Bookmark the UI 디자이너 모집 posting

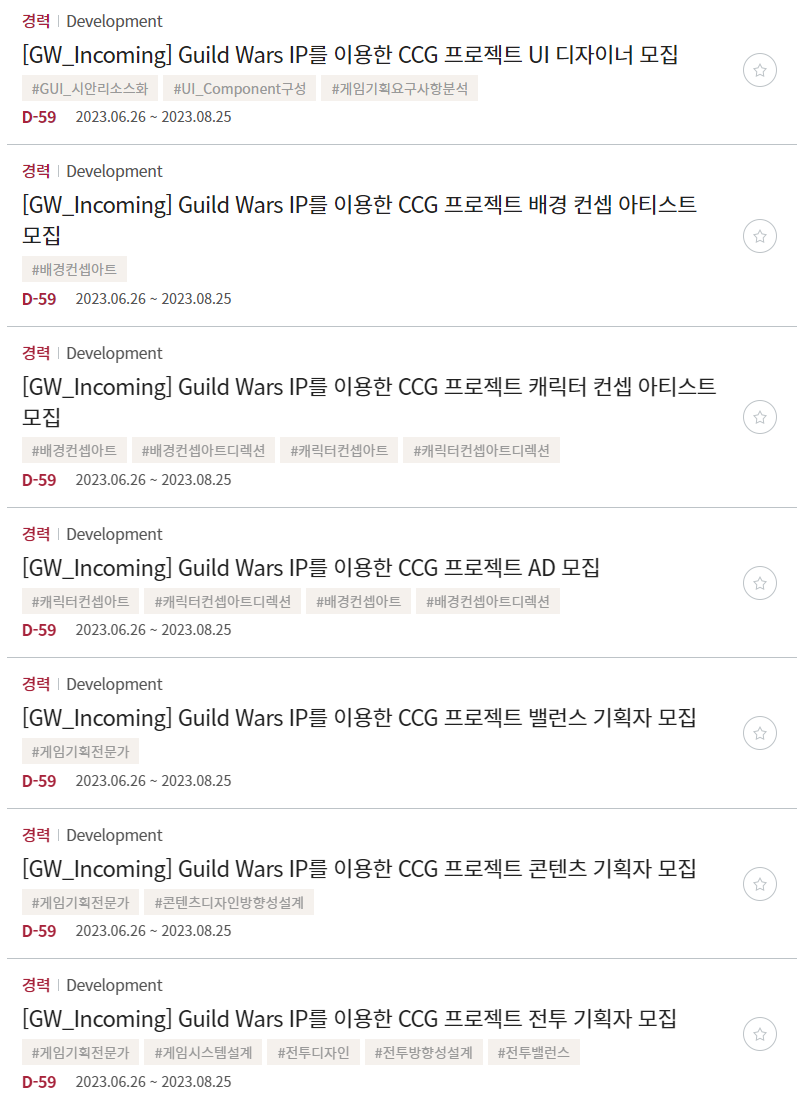click(760, 70)
